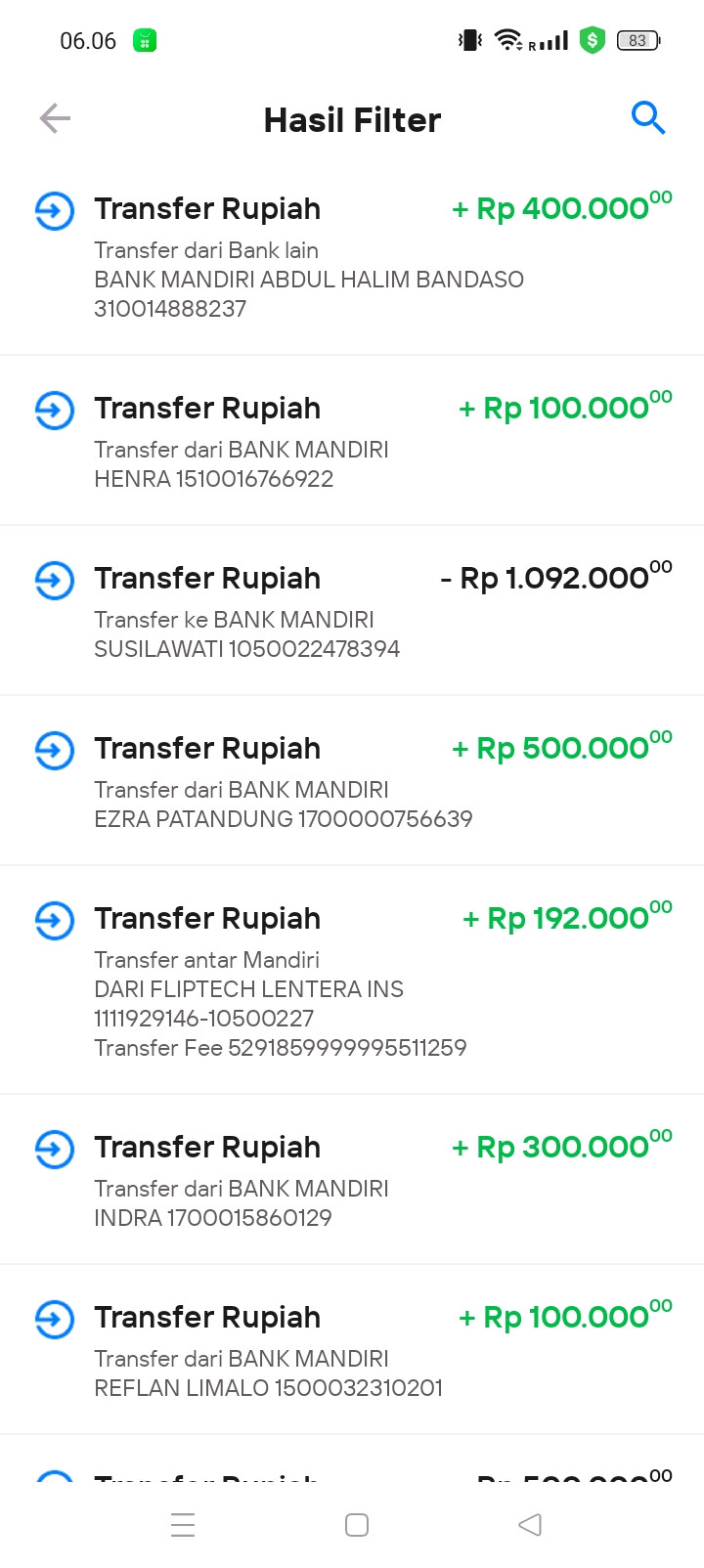View the Rp 300.000 transfer from Indra
Screen dimensions: 704x1568
point(352,1181)
